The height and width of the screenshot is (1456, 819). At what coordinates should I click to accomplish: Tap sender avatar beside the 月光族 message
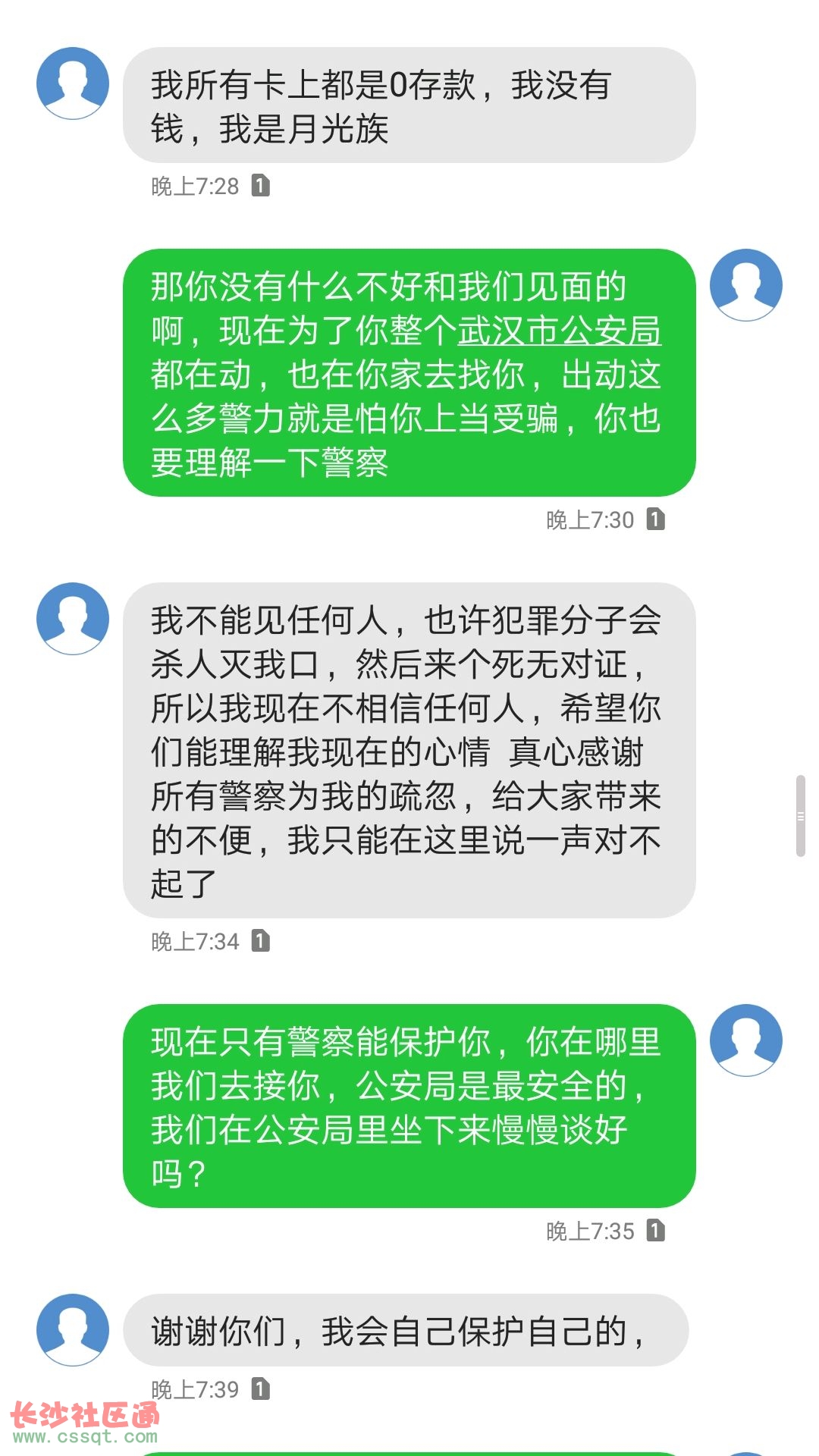coord(73,83)
